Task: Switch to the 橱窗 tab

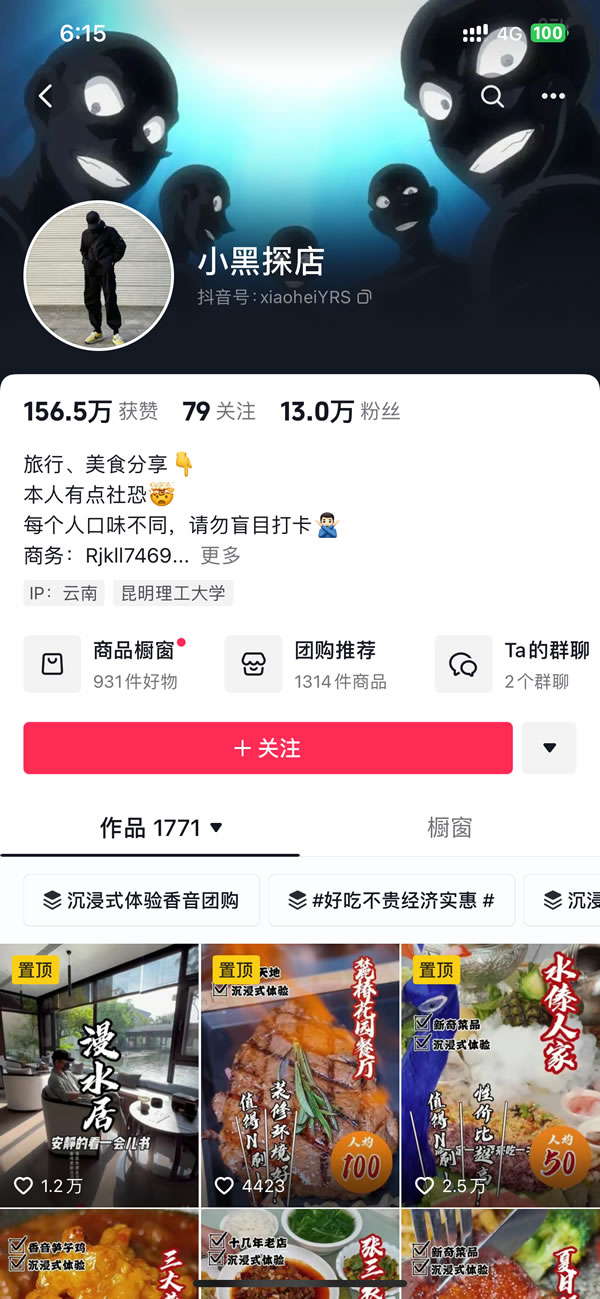Action: point(449,828)
